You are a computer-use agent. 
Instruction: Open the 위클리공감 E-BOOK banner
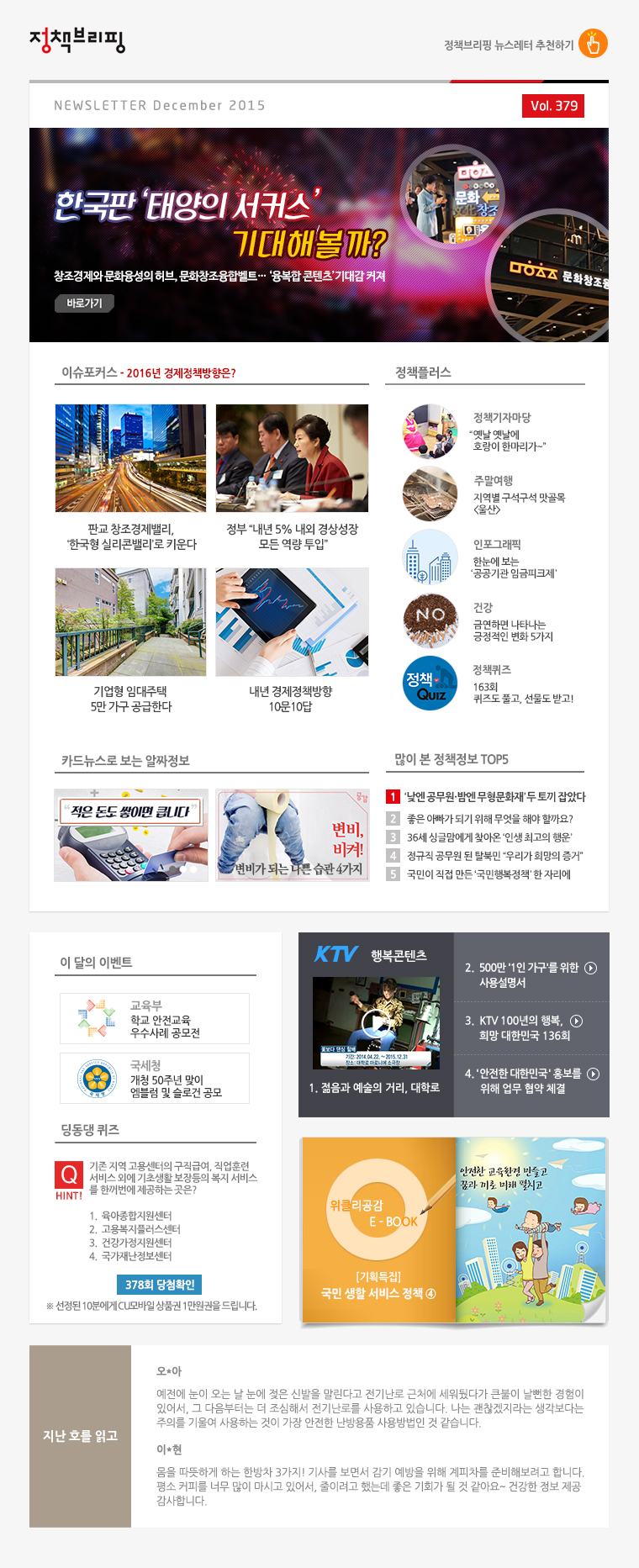[454, 1230]
